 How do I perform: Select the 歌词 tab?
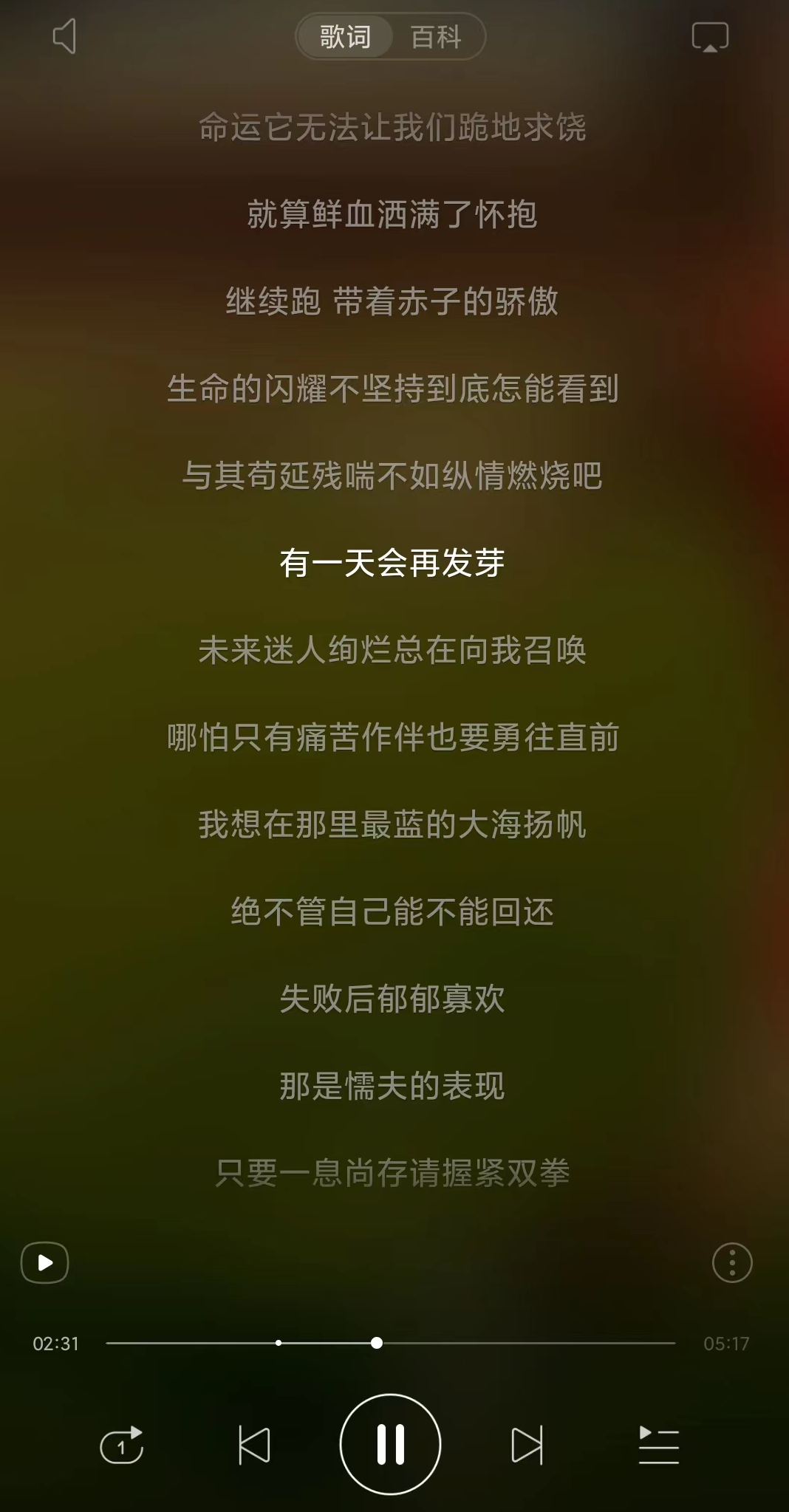pyautogui.click(x=345, y=36)
